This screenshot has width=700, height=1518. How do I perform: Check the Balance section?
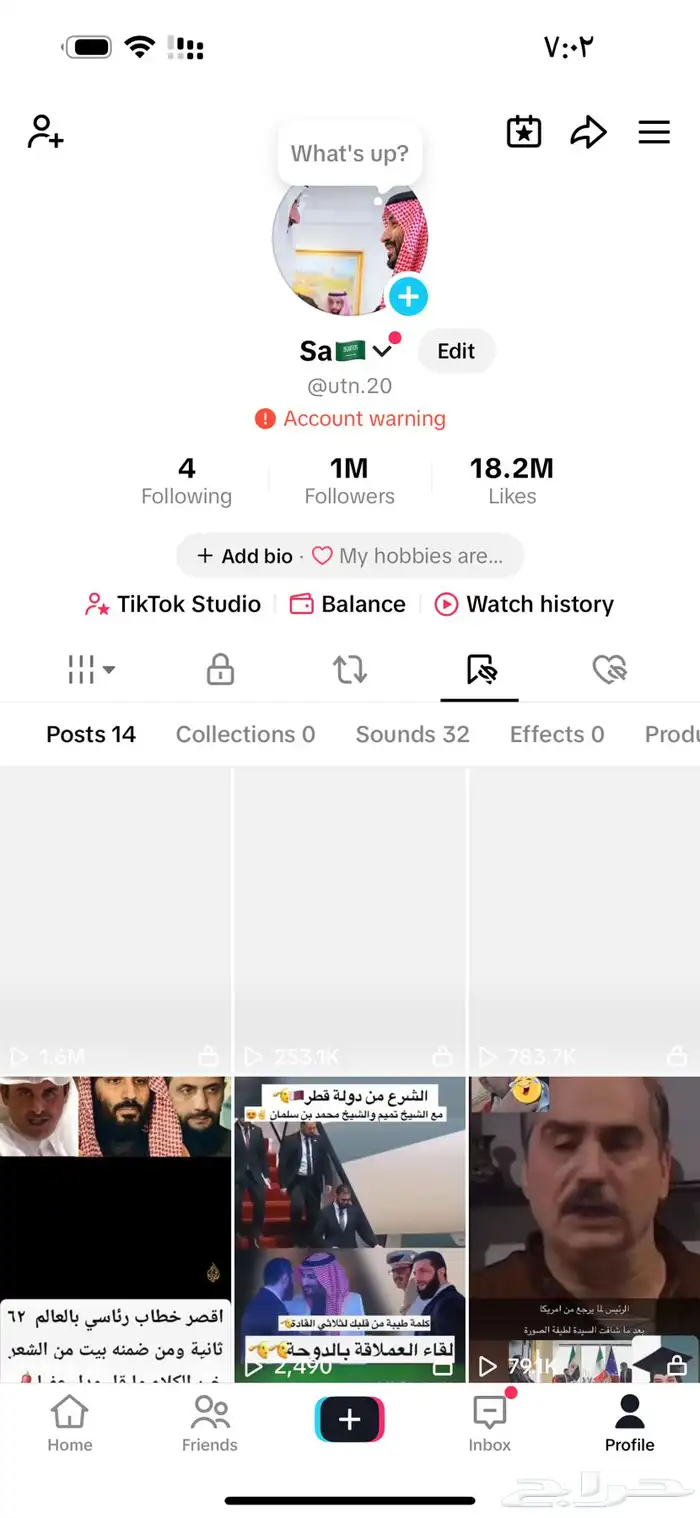click(348, 604)
